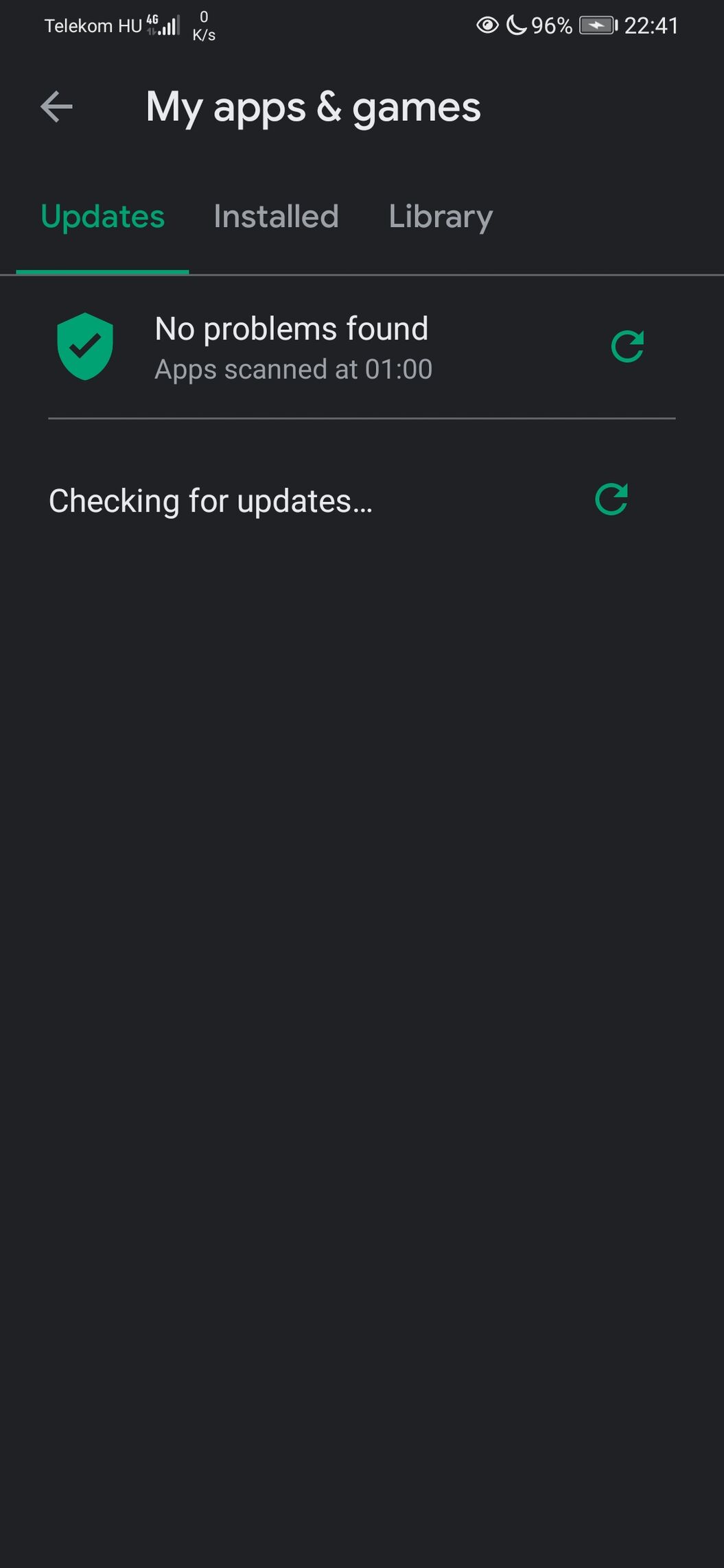Screen dimensions: 724x1568
Task: Switch to the Library tab
Action: [x=441, y=217]
